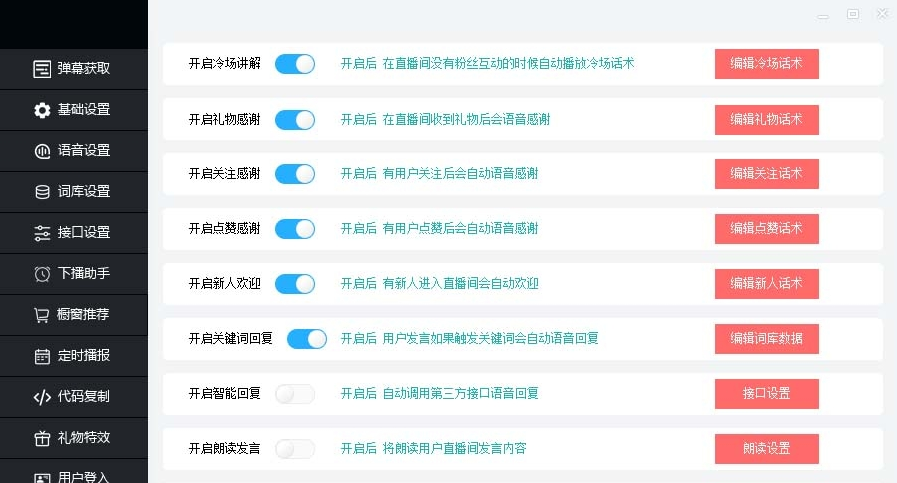Open 编辑礼物话术 editor
The height and width of the screenshot is (483, 897).
coord(766,120)
